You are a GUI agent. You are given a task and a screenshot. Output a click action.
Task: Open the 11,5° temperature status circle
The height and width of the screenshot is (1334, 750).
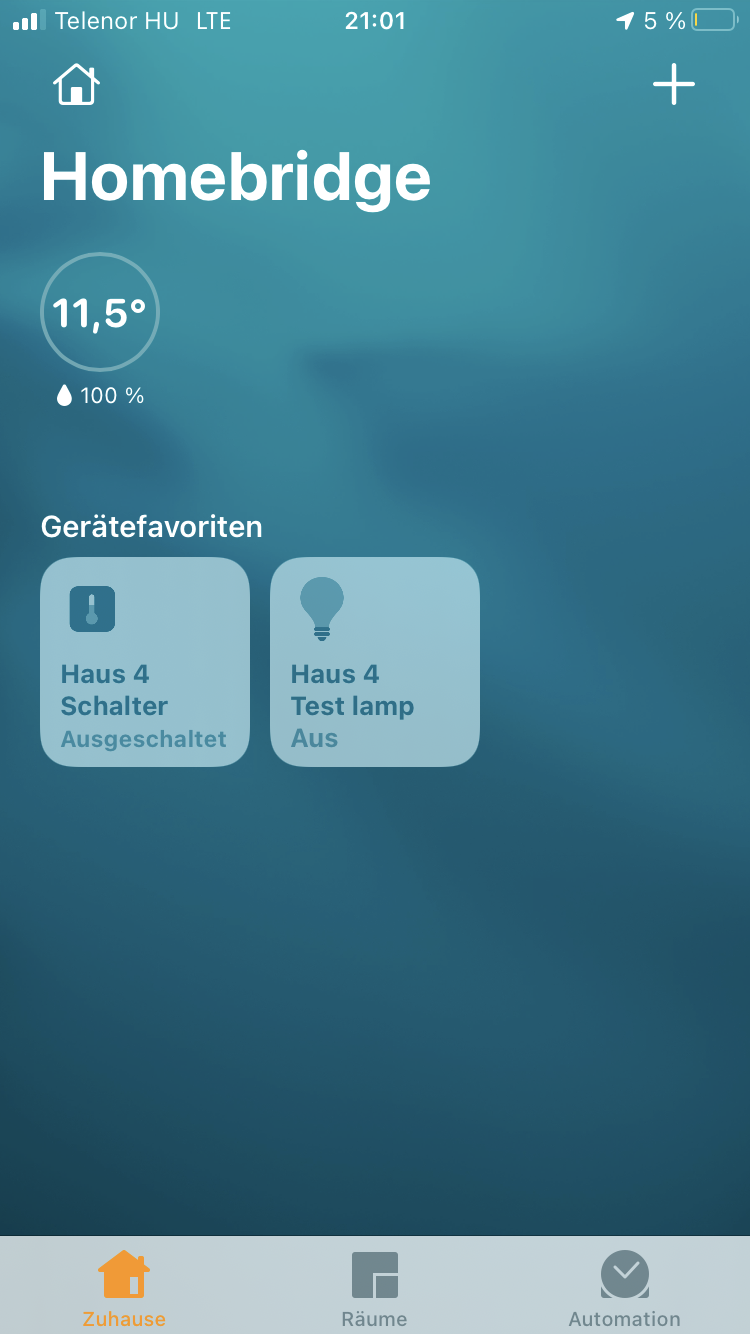pyautogui.click(x=100, y=313)
